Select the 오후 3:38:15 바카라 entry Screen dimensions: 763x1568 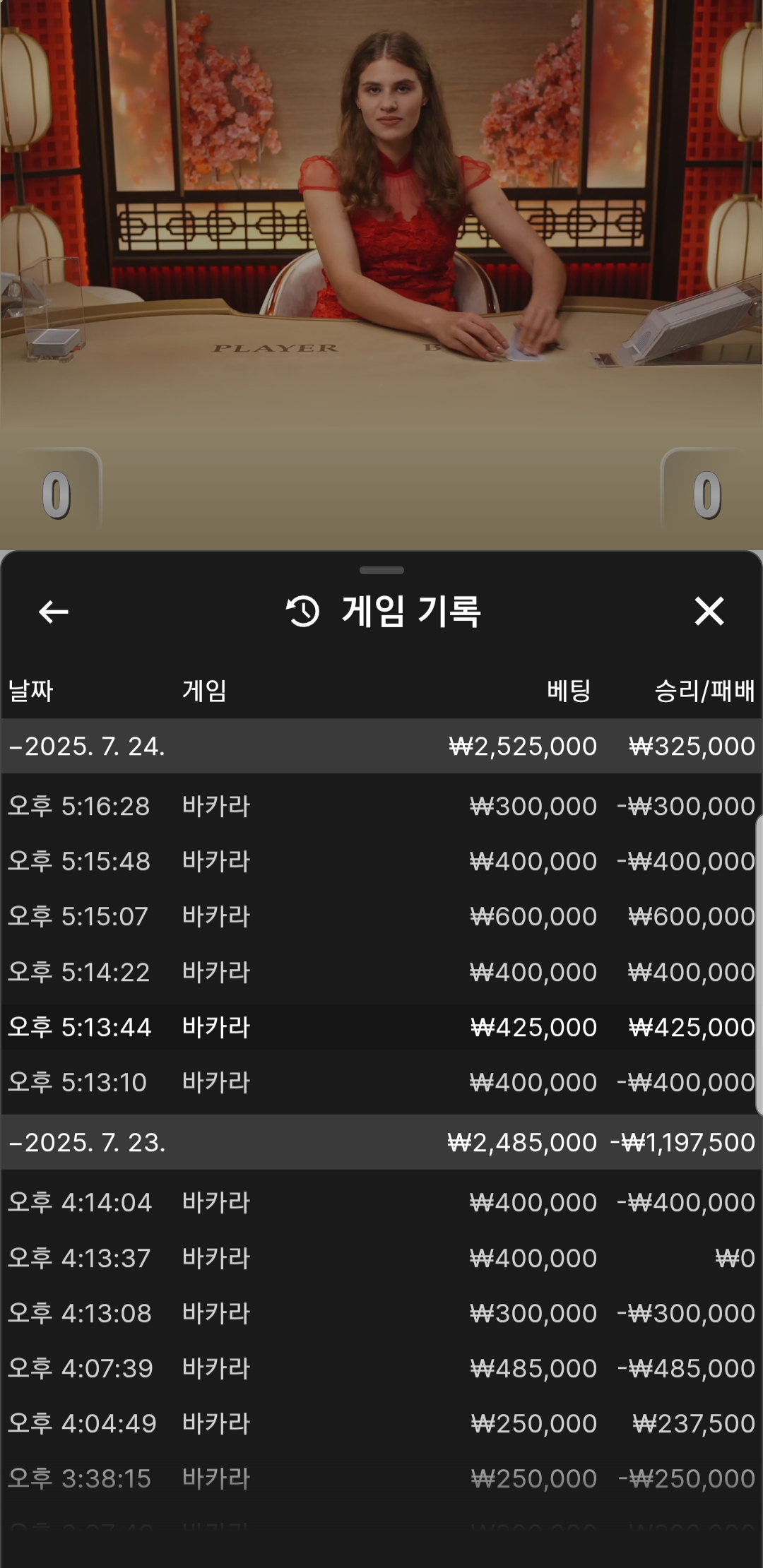tap(381, 1478)
